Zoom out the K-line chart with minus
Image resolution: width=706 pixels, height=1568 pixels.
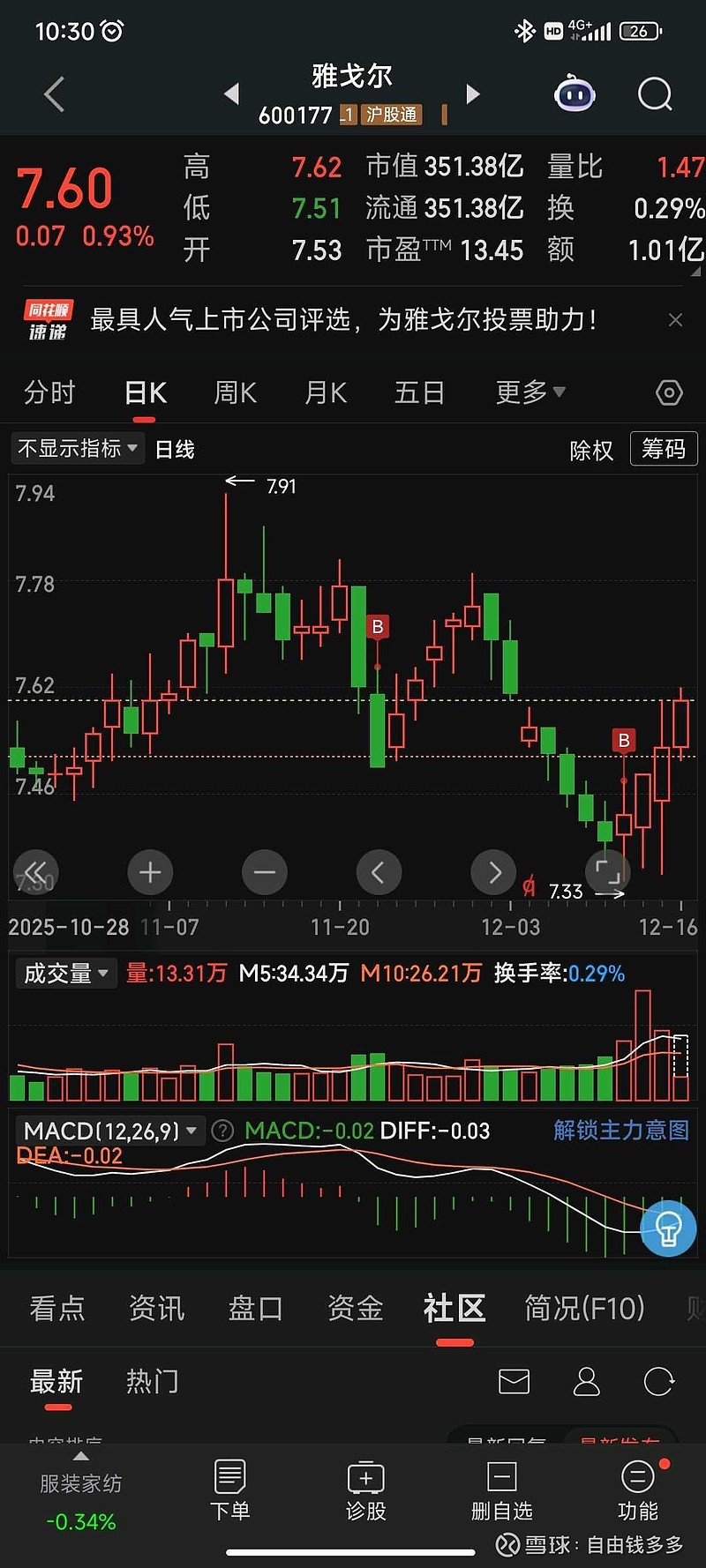pos(265,872)
